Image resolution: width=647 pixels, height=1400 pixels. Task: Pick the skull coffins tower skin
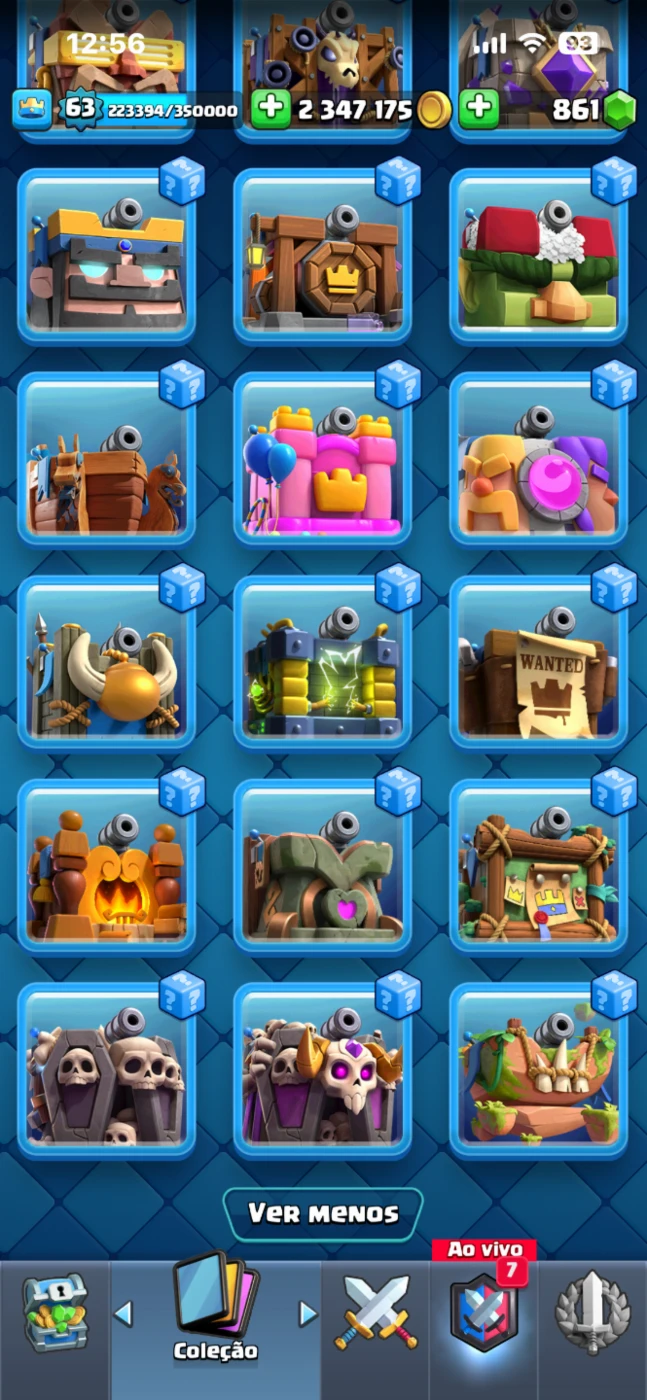(106, 1073)
